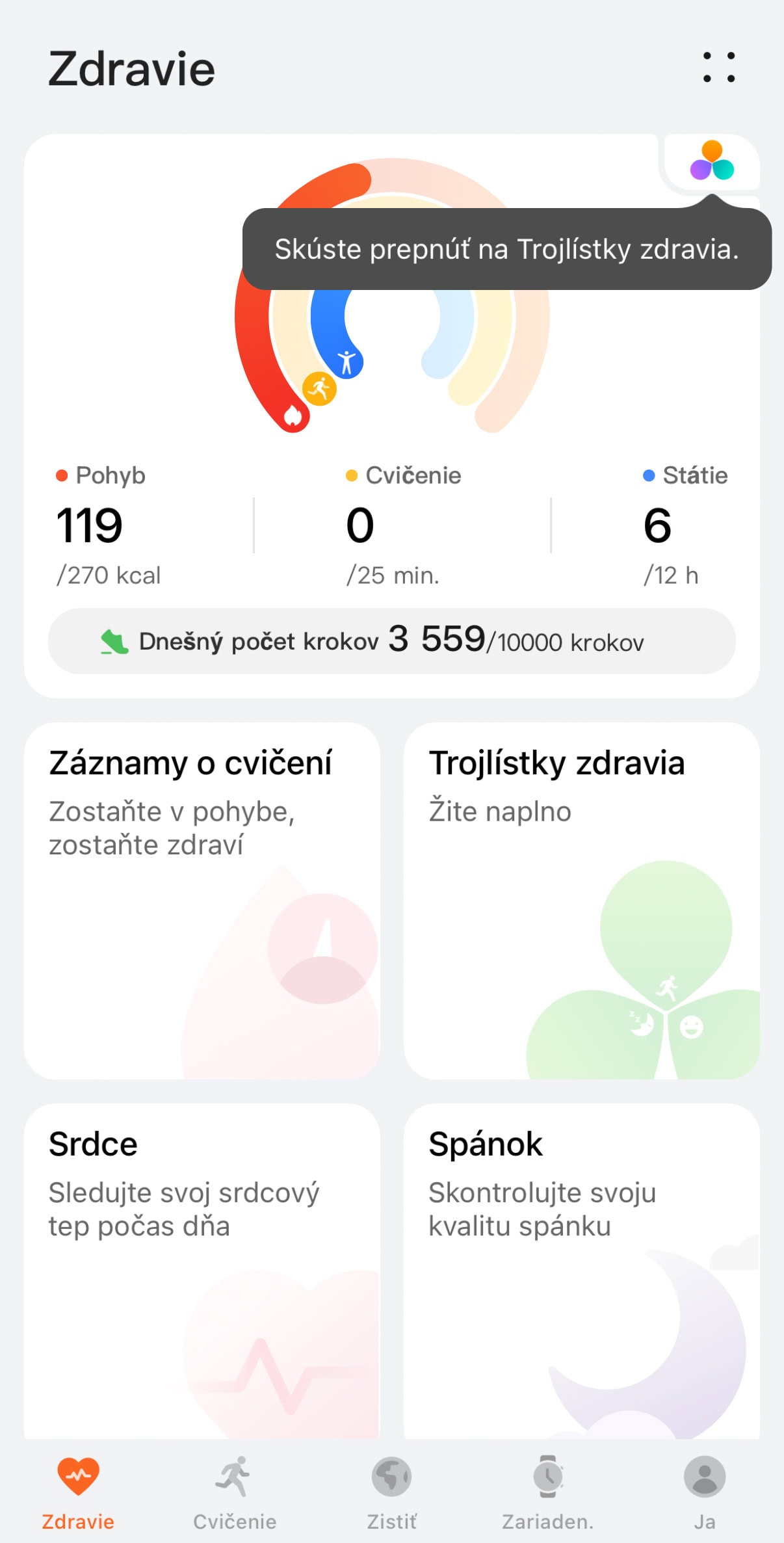Viewport: 784px width, 1543px height.
Task: Open the Trojlístky zdravia card
Action: (x=582, y=901)
